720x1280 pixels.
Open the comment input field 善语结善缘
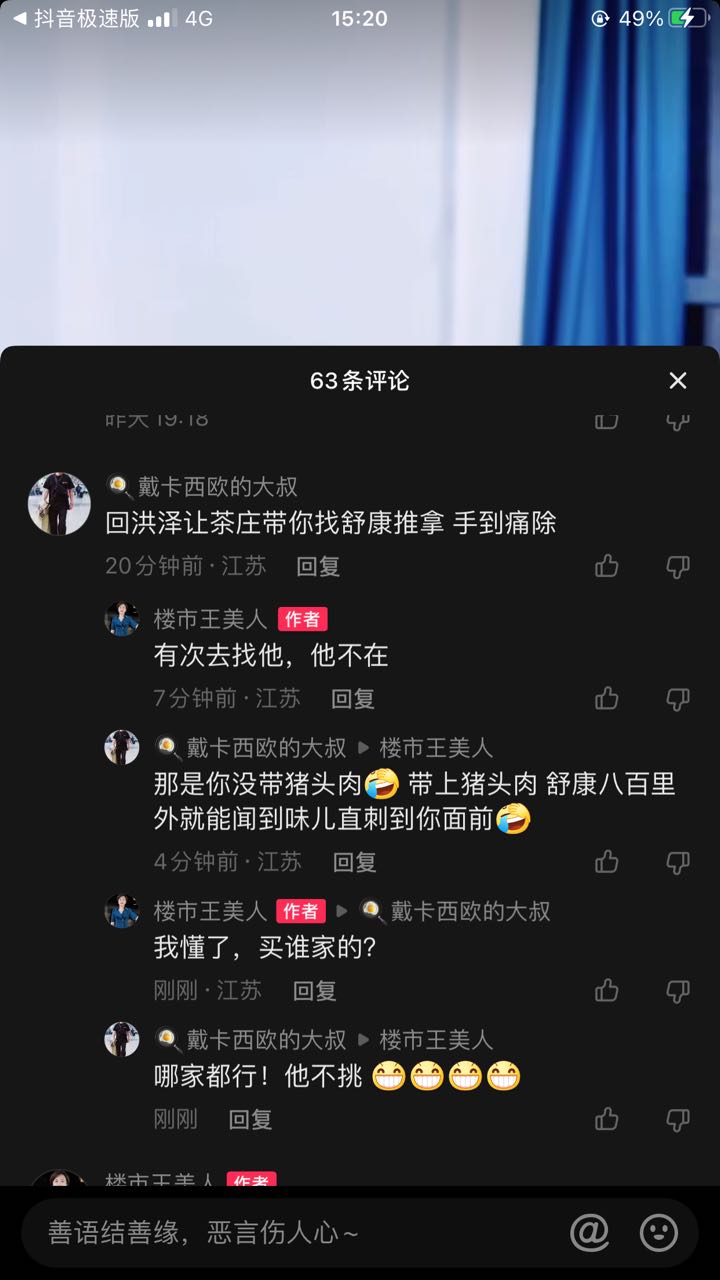click(x=290, y=1233)
